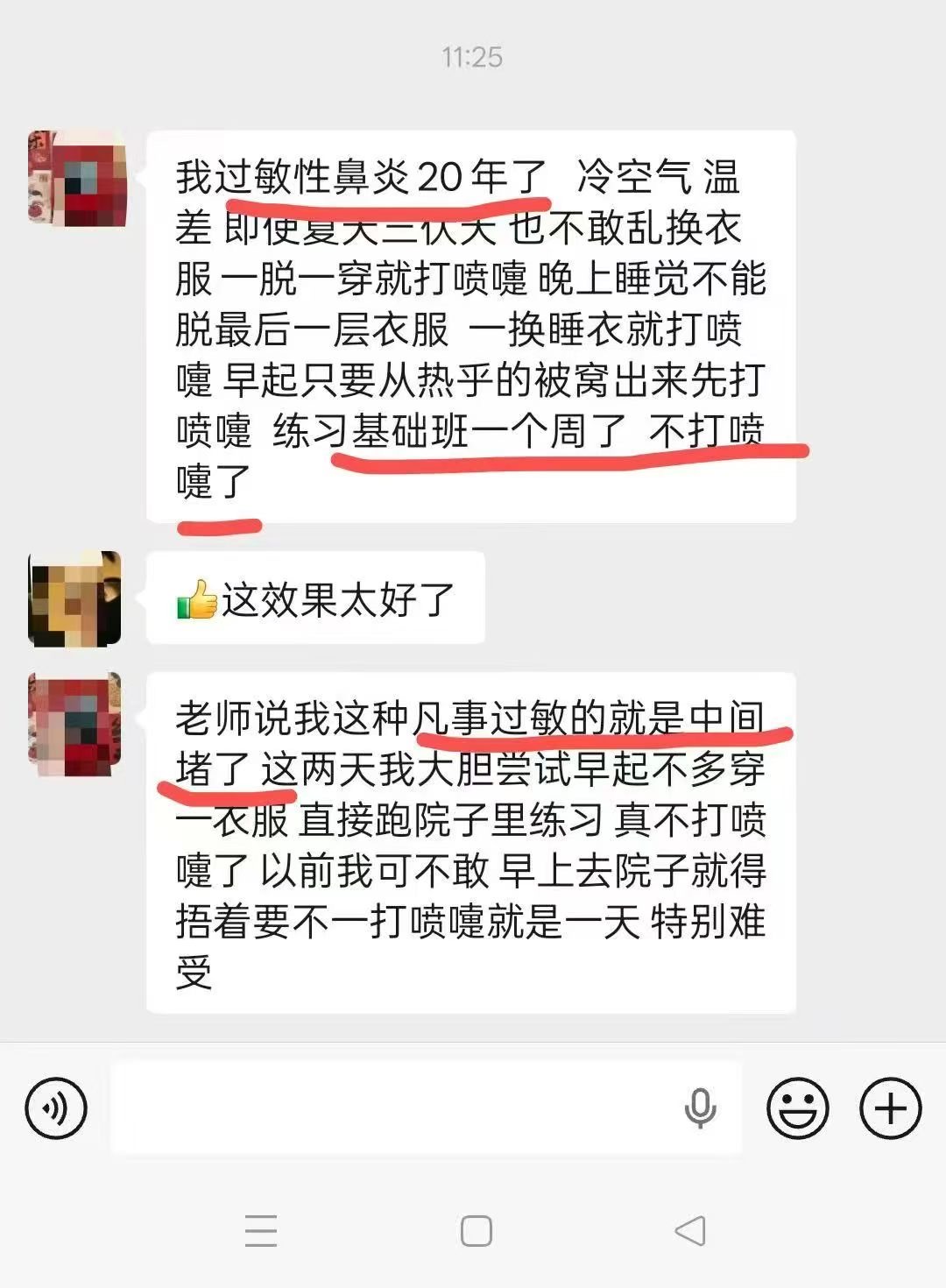946x1288 pixels.
Task: Open avatar beside the 我过敏性鼻炎20年了 message
Action: coord(77,178)
